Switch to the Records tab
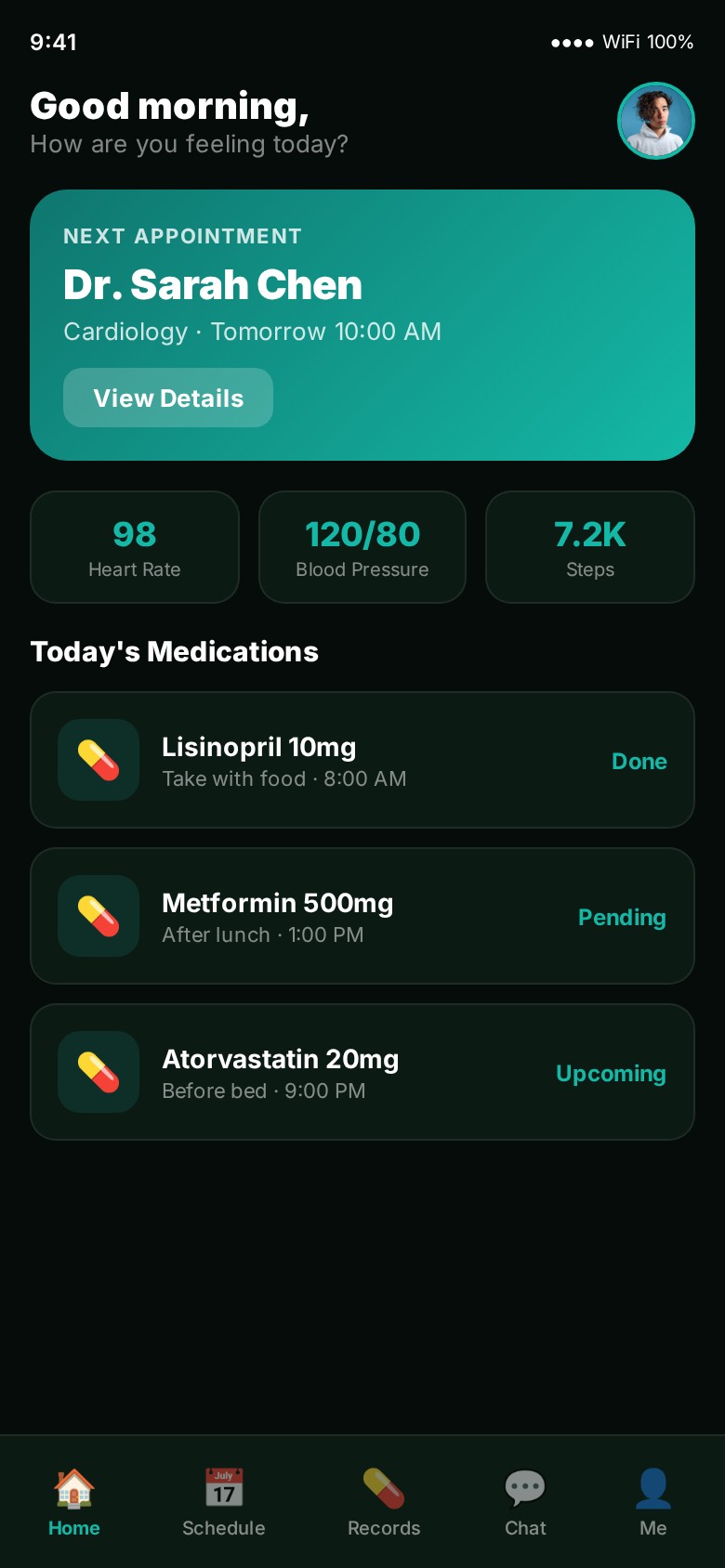The height and width of the screenshot is (1568, 725). pyautogui.click(x=384, y=1502)
